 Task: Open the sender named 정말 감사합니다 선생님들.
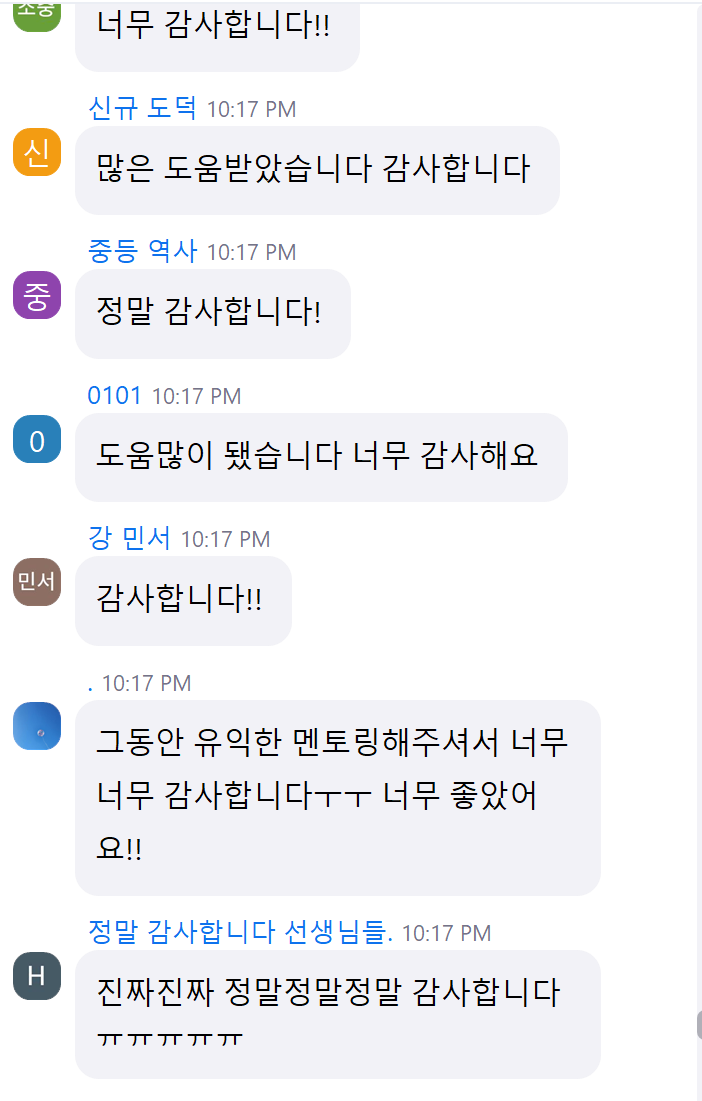point(240,933)
